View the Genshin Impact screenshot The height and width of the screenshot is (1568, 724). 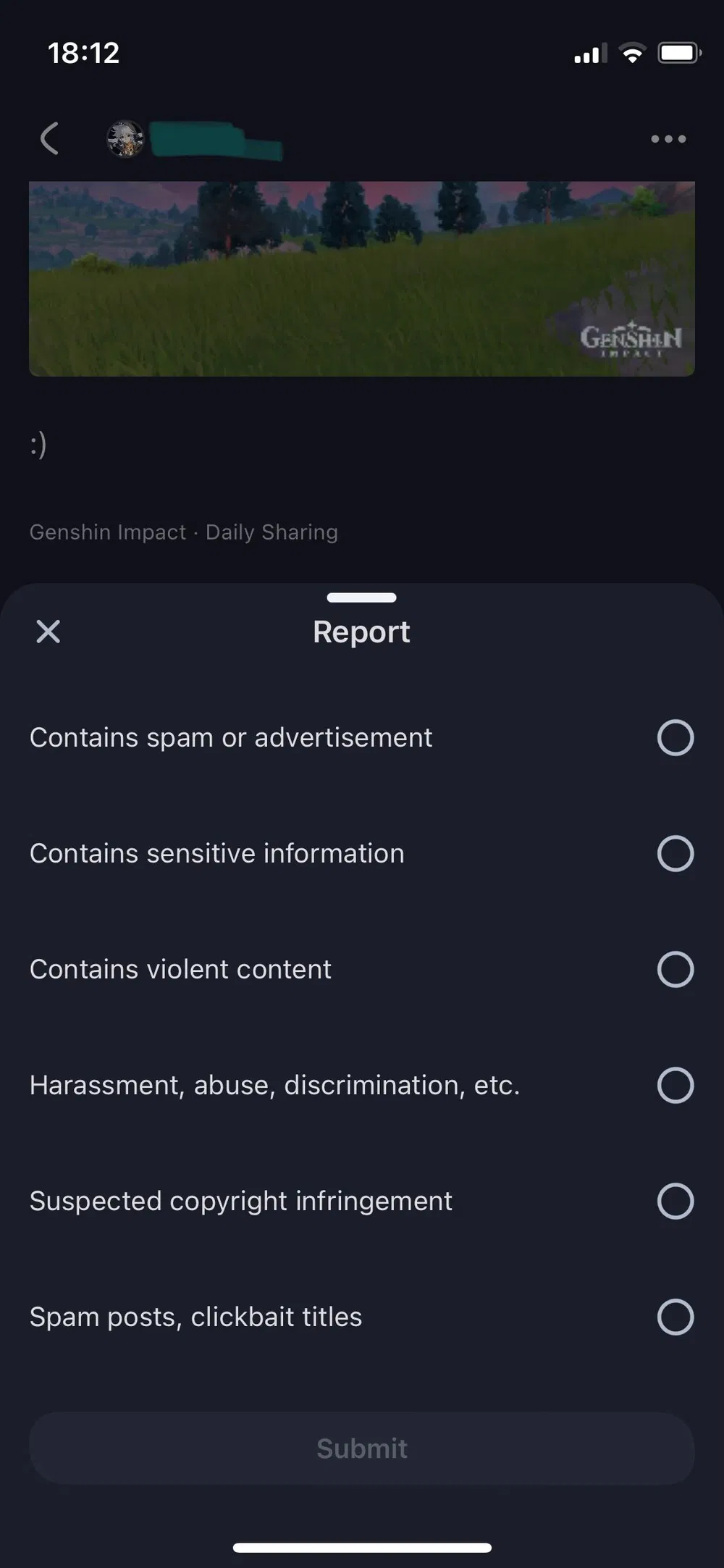click(x=361, y=277)
